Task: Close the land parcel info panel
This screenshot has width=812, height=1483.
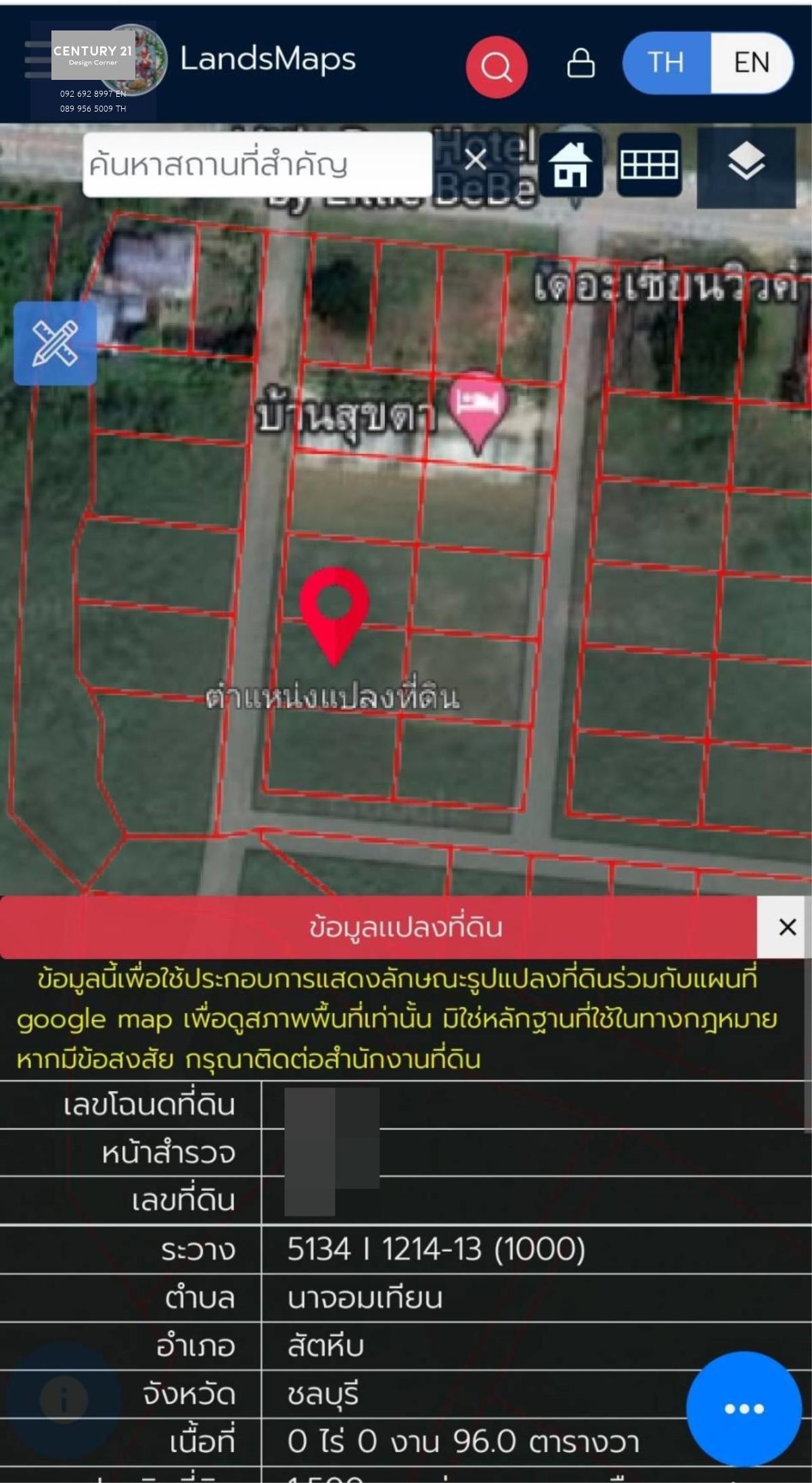Action: click(787, 927)
